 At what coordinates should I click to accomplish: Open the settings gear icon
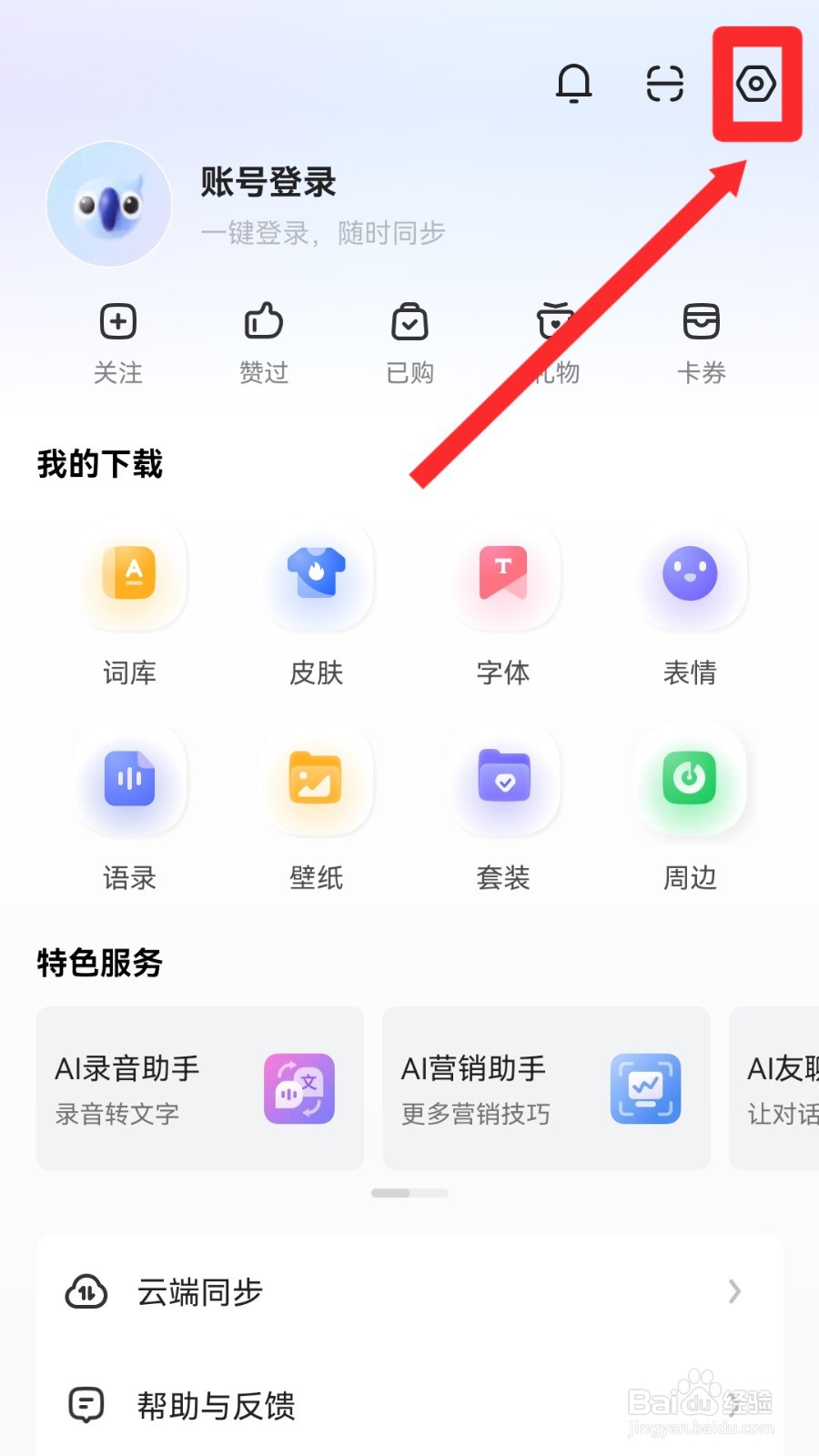tap(758, 84)
